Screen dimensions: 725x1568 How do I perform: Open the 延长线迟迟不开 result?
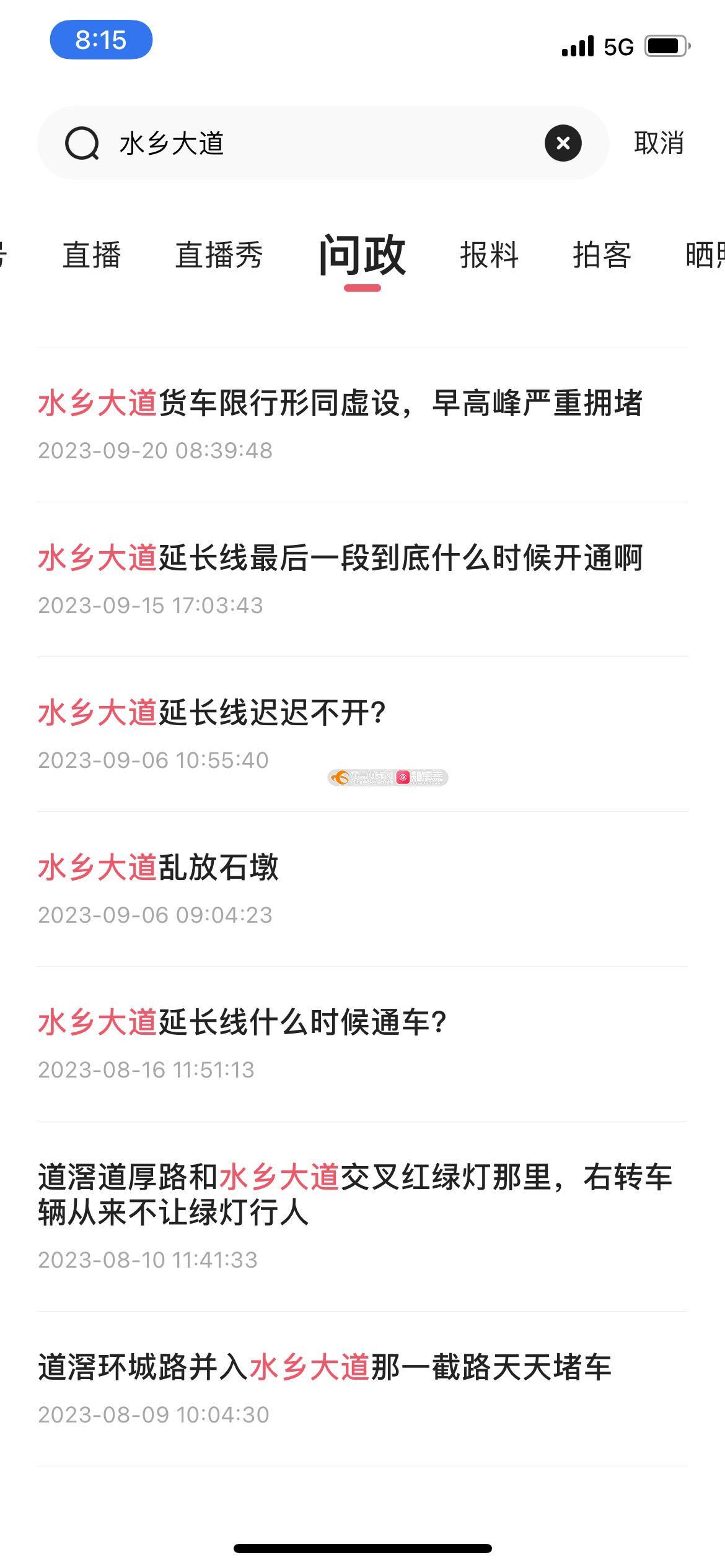[x=212, y=713]
